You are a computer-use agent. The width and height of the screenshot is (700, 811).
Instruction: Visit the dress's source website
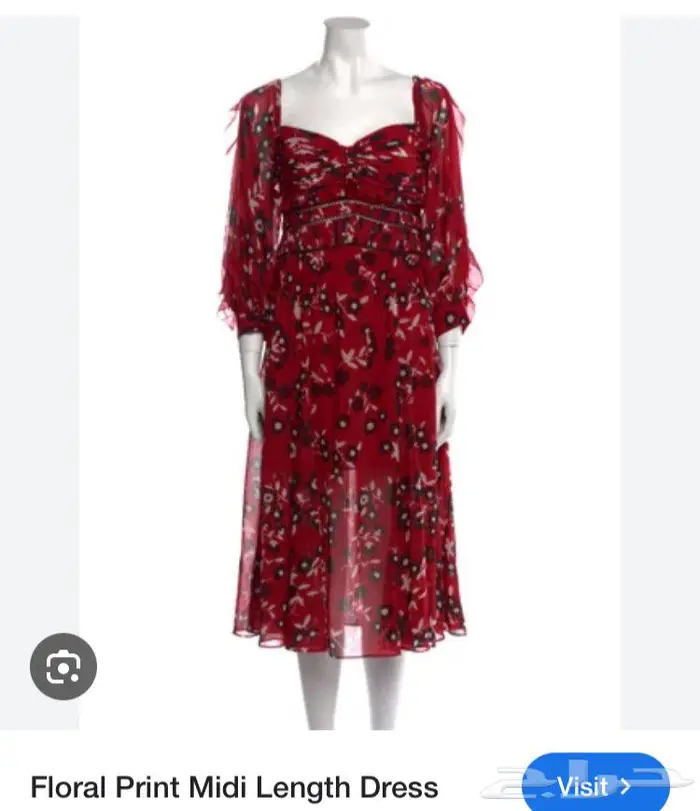(595, 785)
